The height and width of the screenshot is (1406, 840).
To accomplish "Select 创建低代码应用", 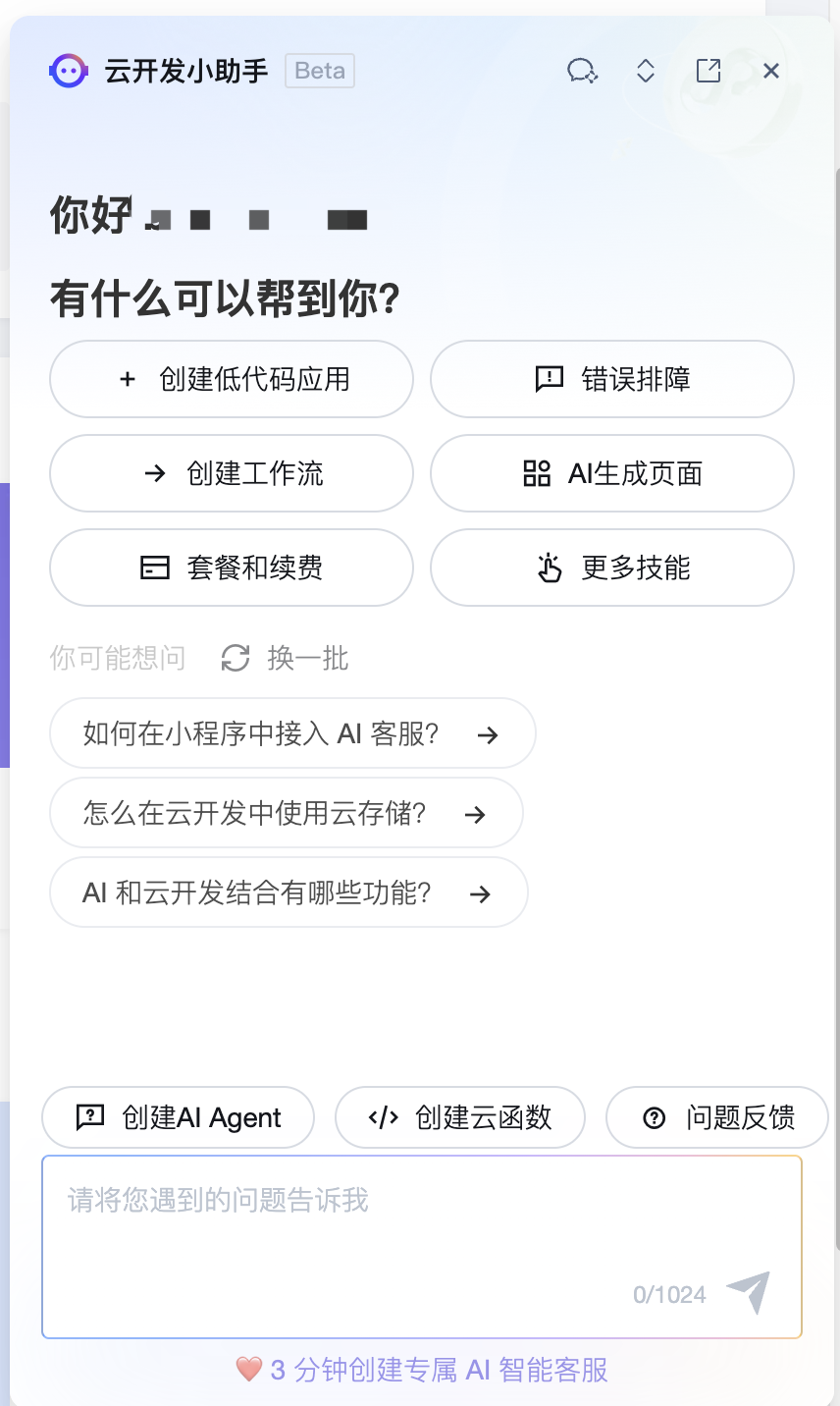I will click(232, 379).
